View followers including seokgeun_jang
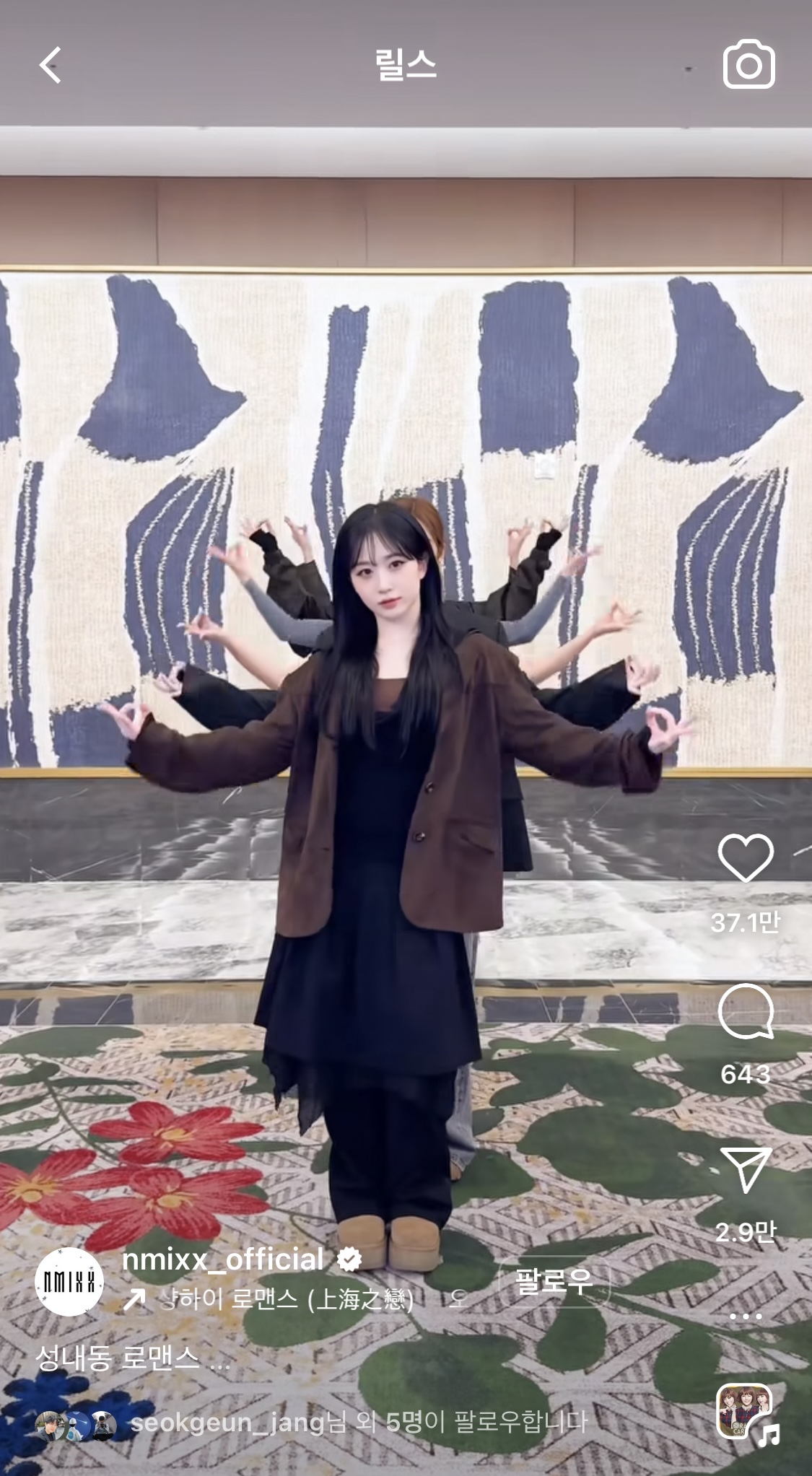Image resolution: width=812 pixels, height=1476 pixels. (x=310, y=1423)
